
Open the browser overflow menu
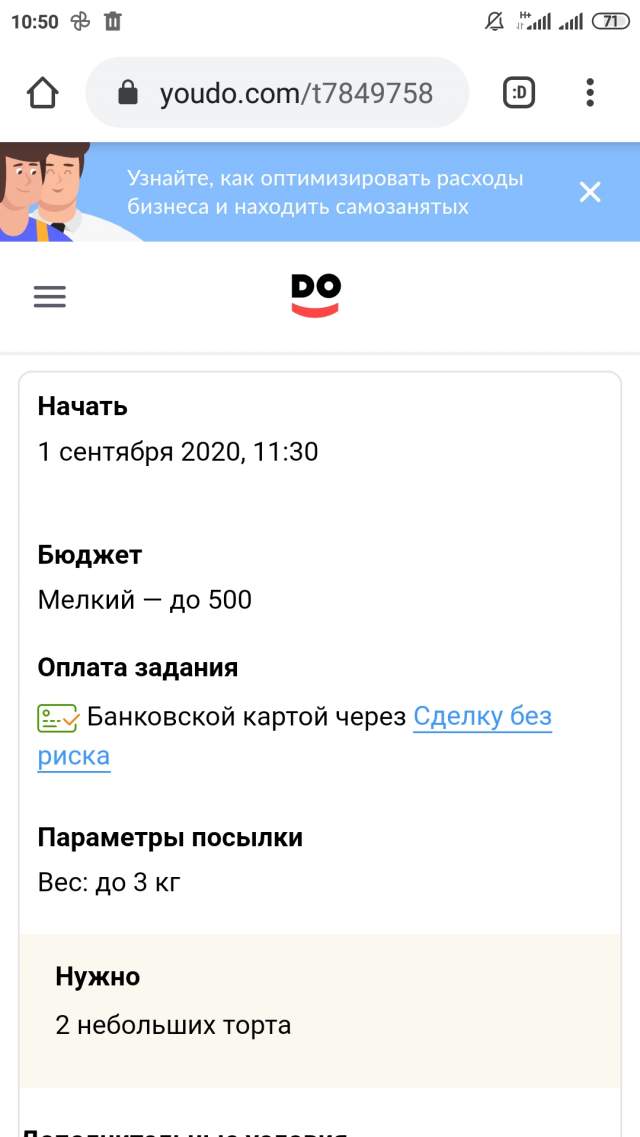click(x=590, y=93)
